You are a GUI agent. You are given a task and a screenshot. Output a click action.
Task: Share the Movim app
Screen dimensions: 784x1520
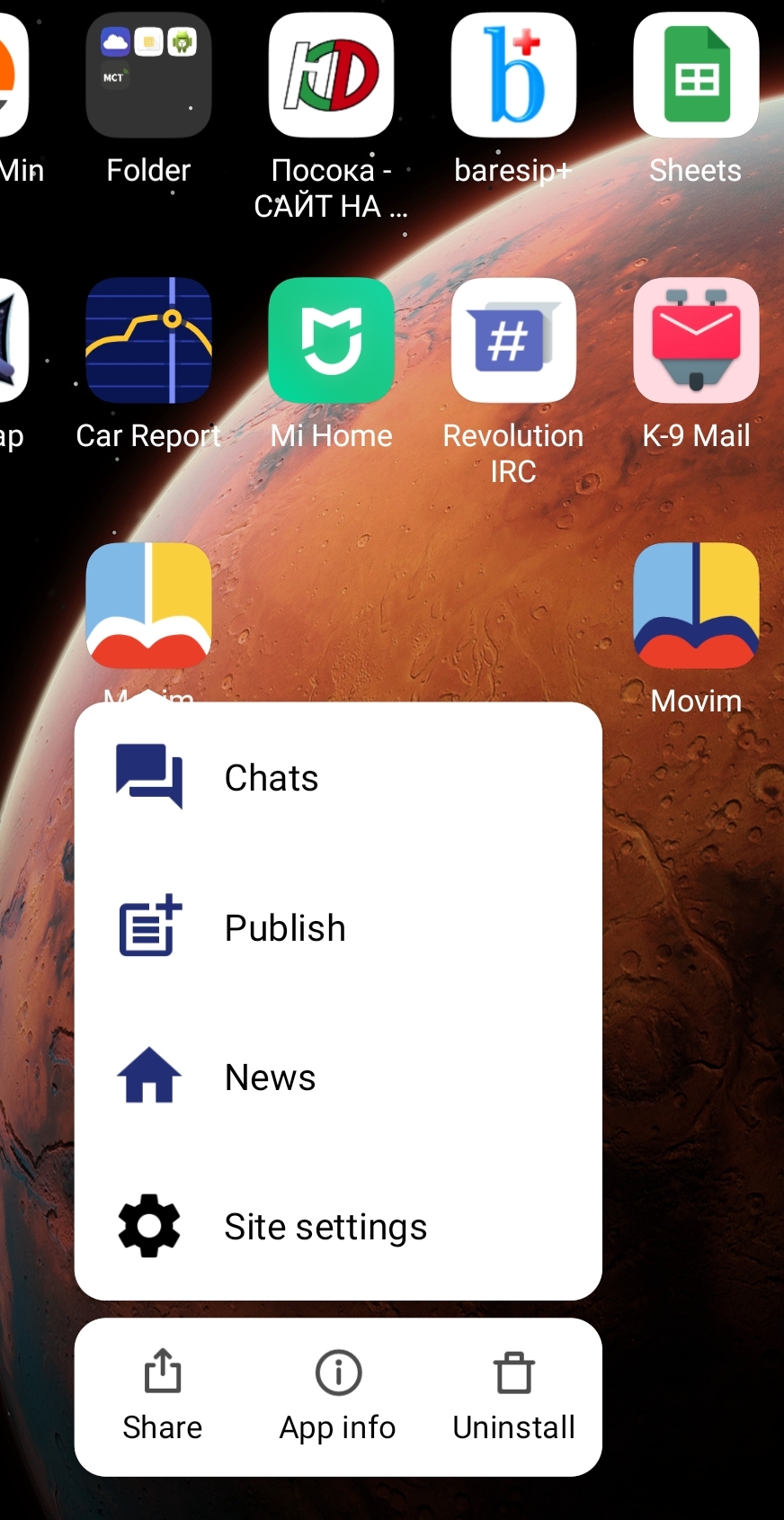(163, 1395)
